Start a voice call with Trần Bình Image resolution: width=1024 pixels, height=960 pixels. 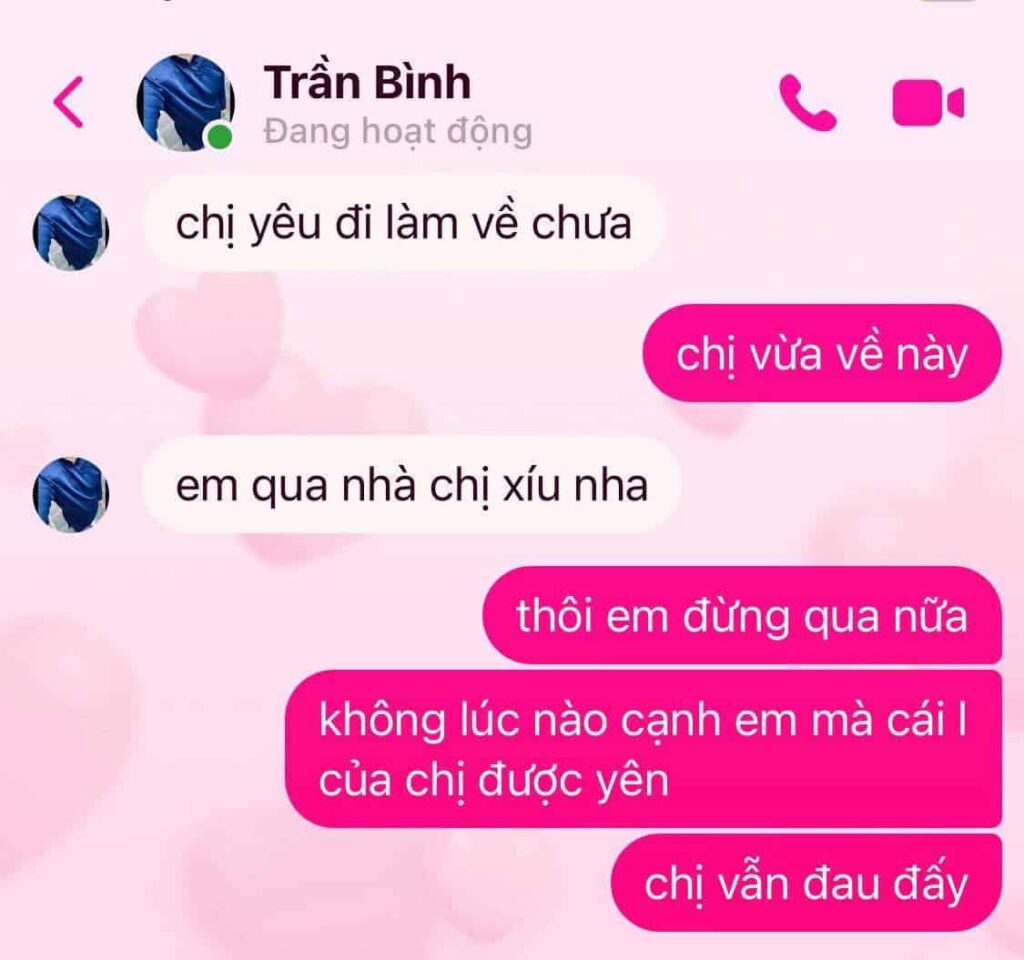[x=807, y=102]
